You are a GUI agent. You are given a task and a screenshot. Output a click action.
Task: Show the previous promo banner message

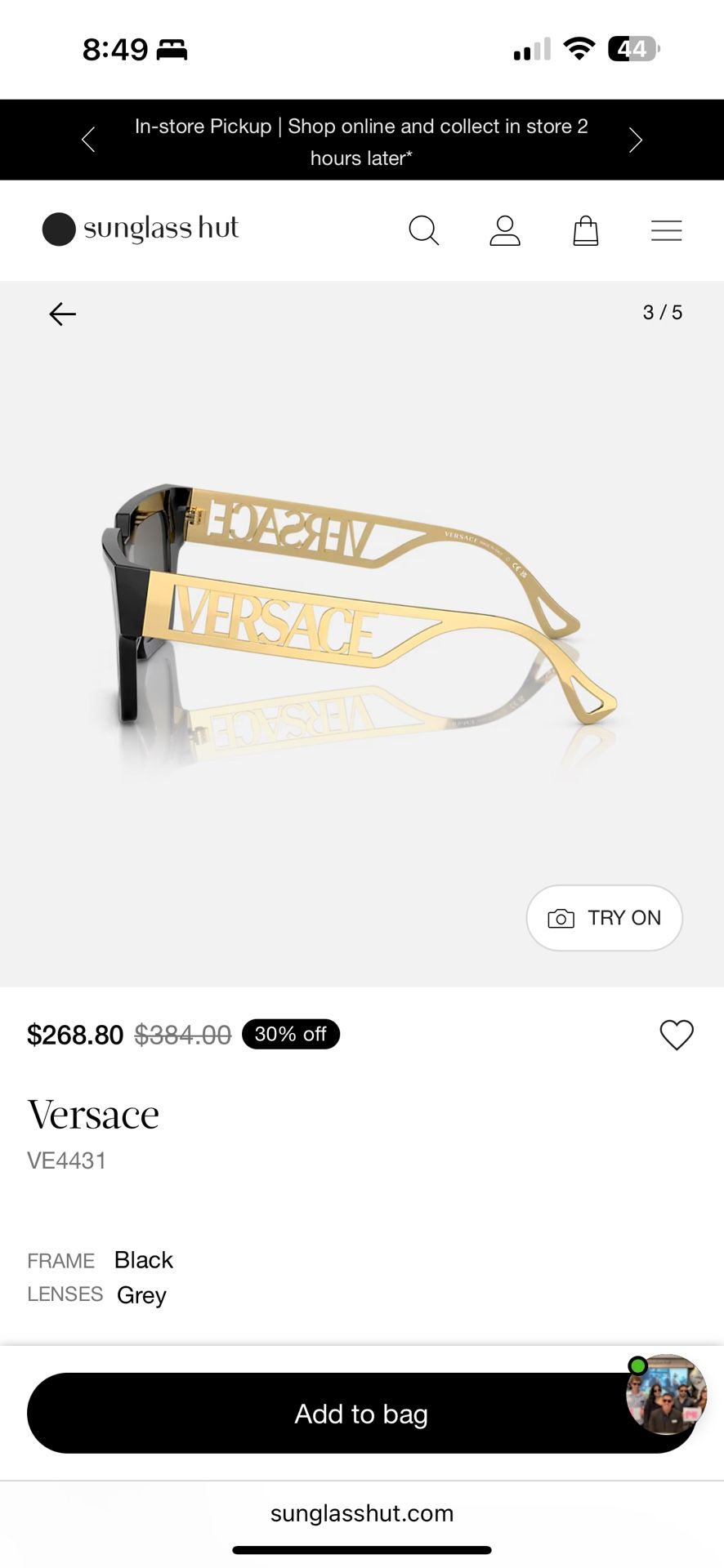click(88, 140)
